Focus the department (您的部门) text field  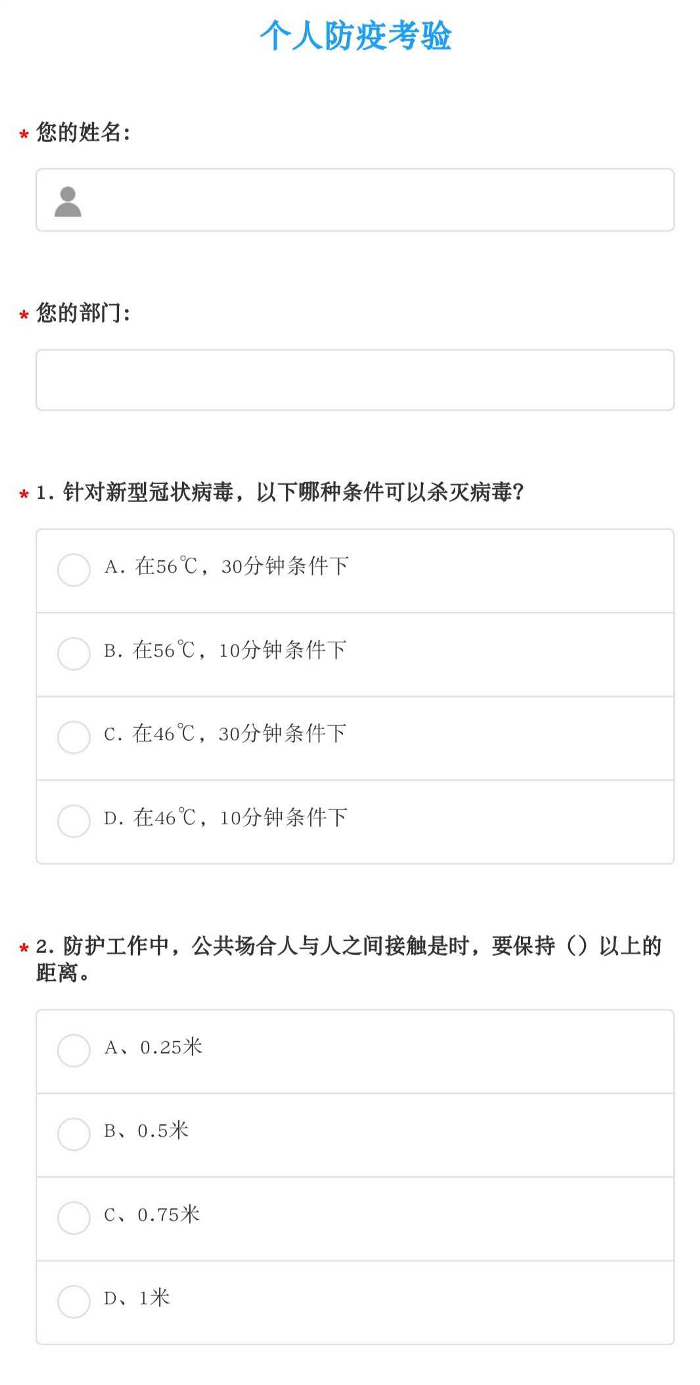click(355, 380)
